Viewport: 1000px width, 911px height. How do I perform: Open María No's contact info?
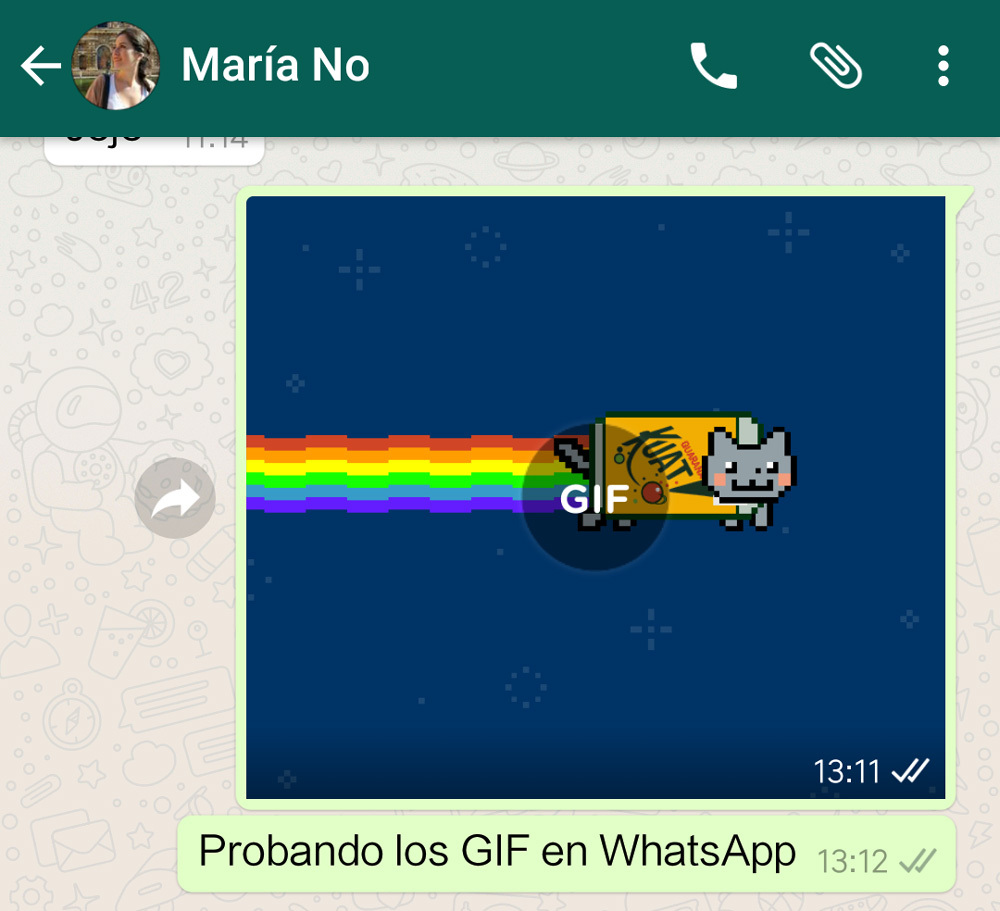(275, 67)
